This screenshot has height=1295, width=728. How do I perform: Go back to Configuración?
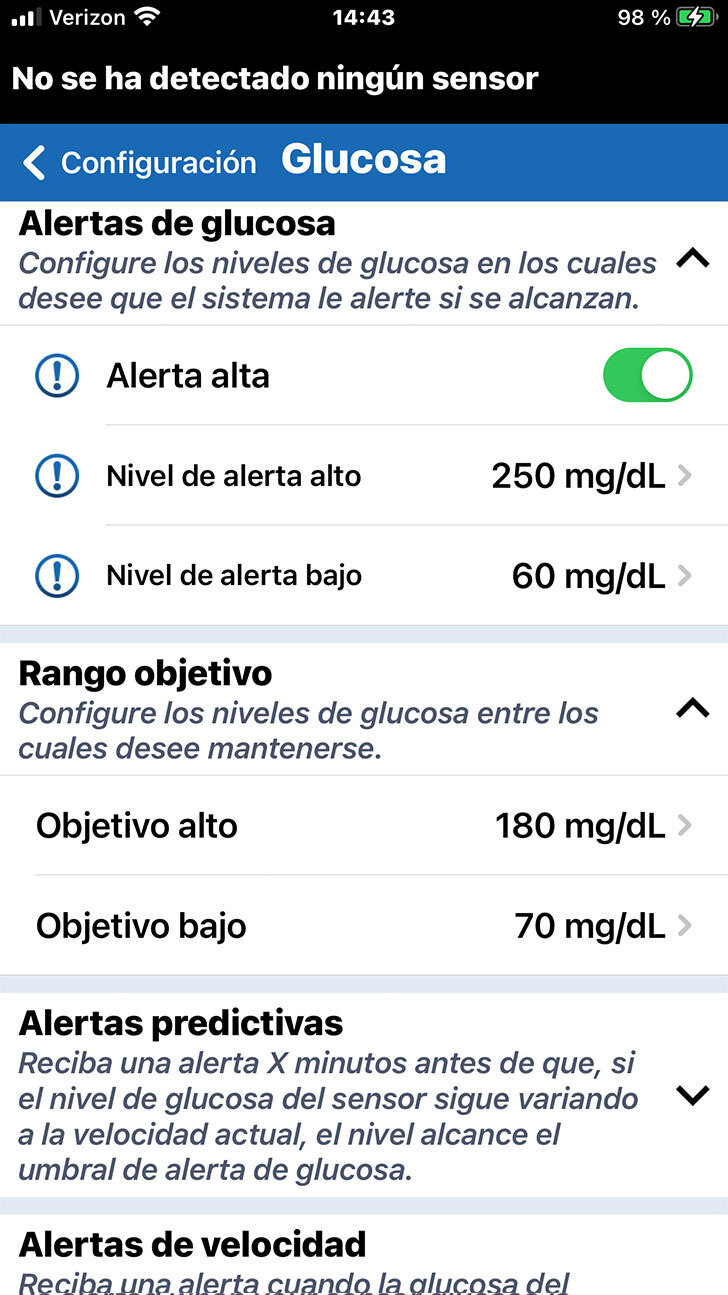pyautogui.click(x=140, y=162)
